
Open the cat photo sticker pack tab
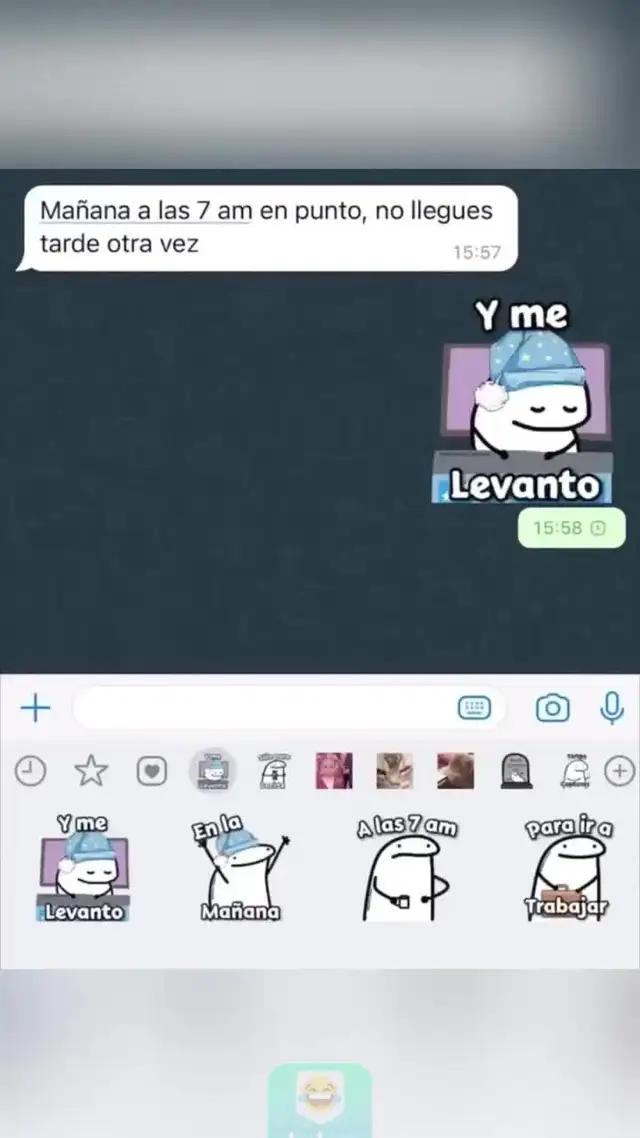394,771
